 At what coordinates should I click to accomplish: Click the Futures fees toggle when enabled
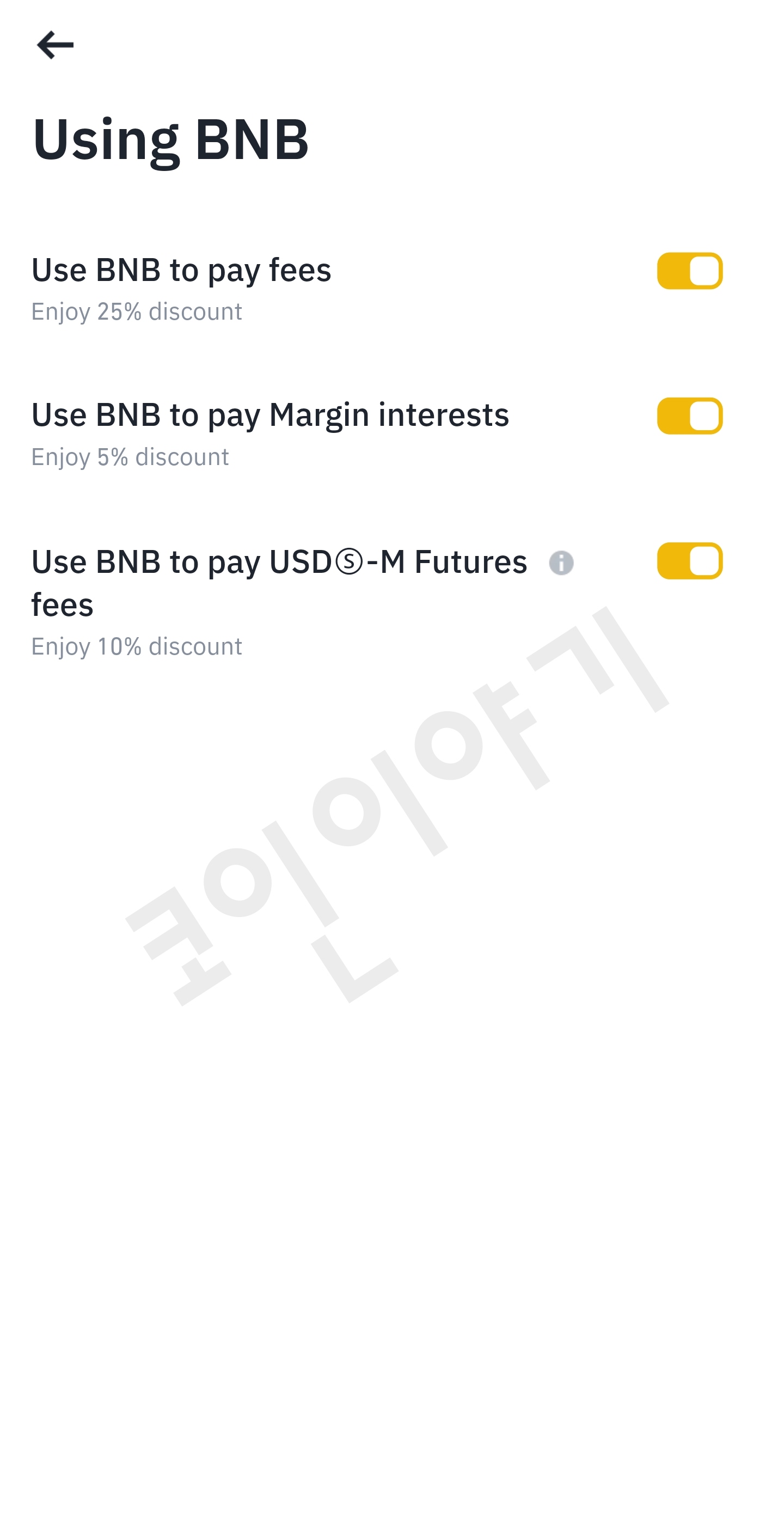click(690, 561)
